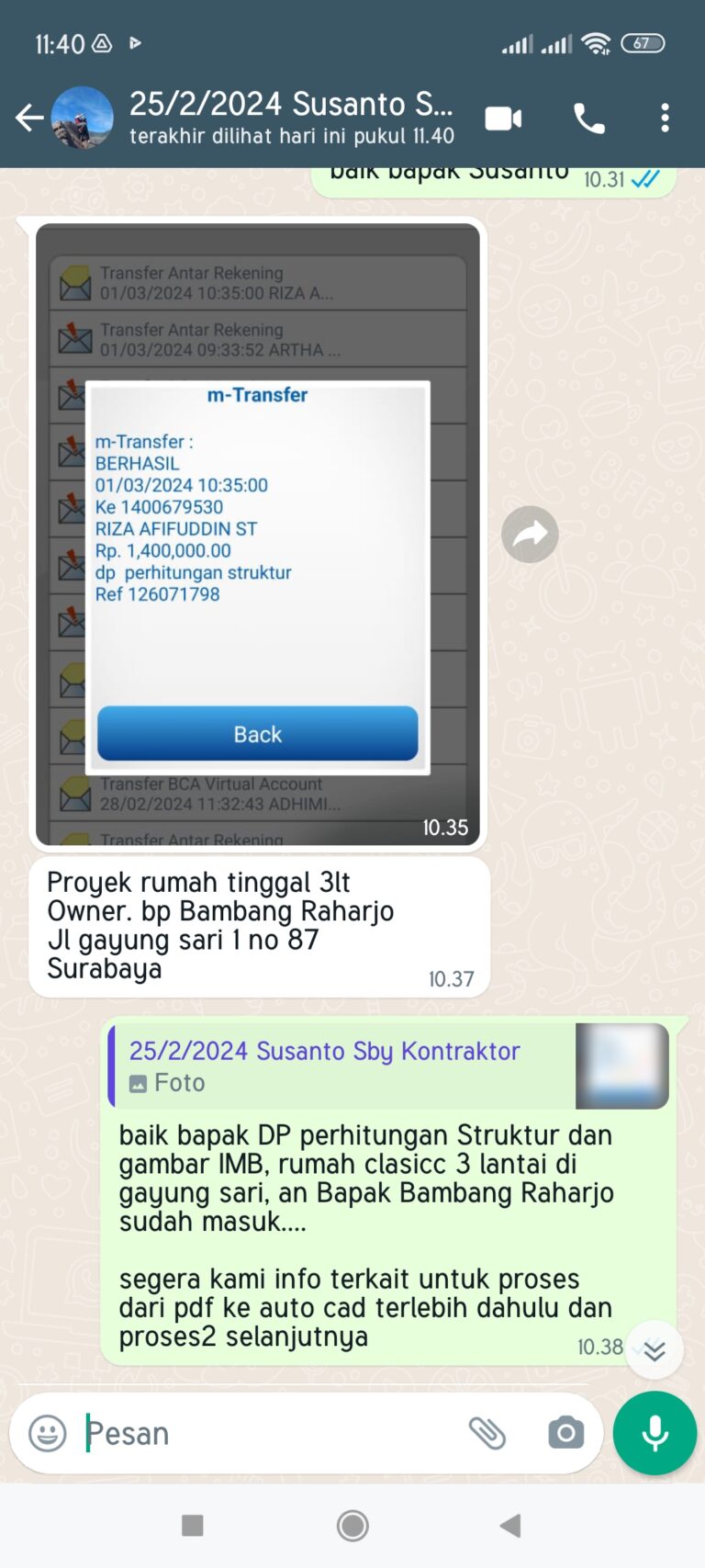Start a video call with Susanto
This screenshot has width=705, height=1568.
point(503,118)
